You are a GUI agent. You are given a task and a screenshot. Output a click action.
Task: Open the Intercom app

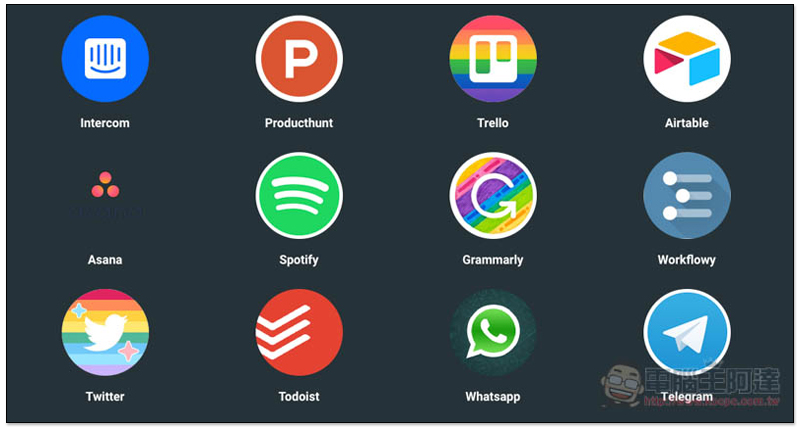click(x=105, y=59)
